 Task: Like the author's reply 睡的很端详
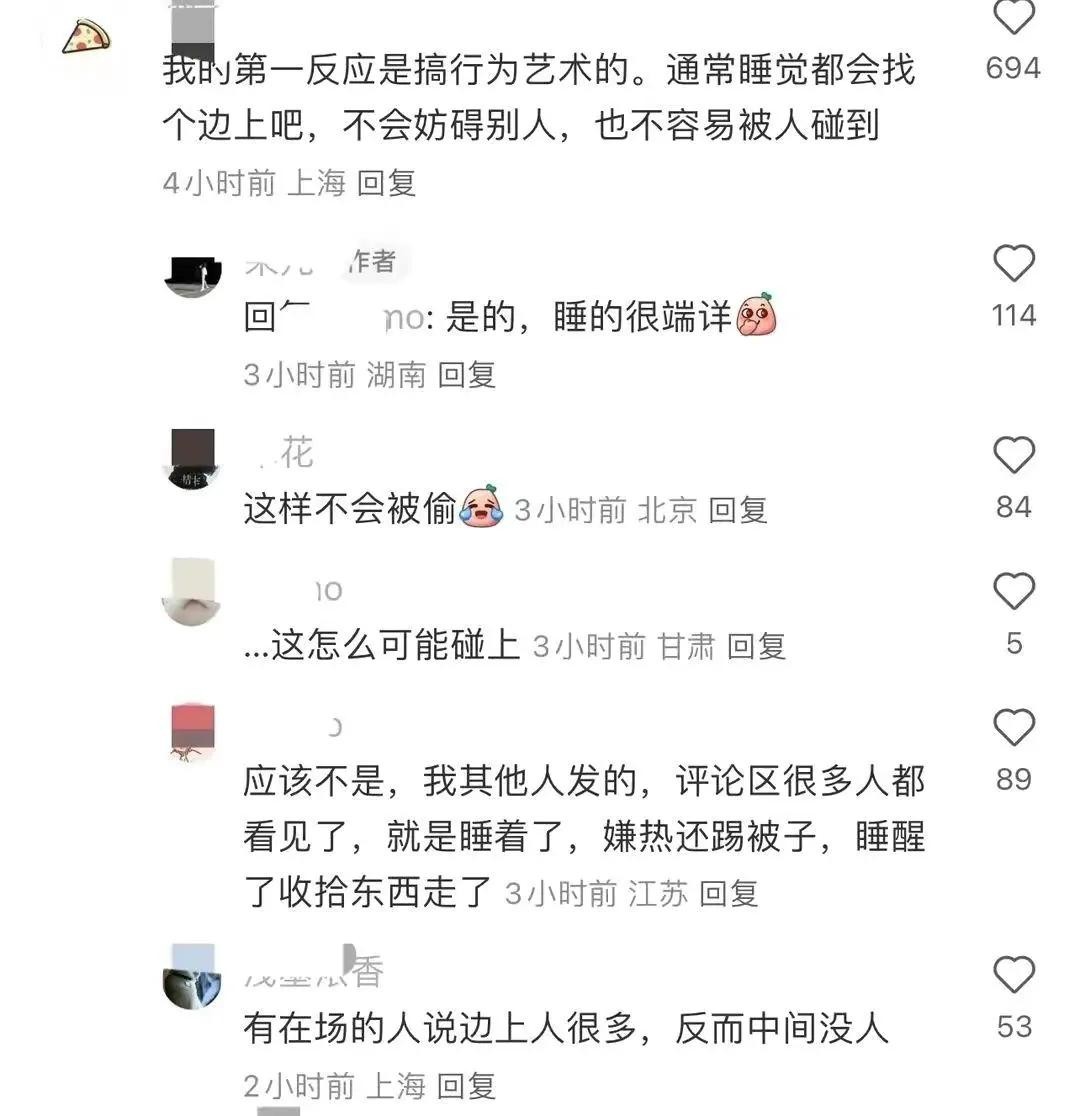pyautogui.click(x=1013, y=264)
